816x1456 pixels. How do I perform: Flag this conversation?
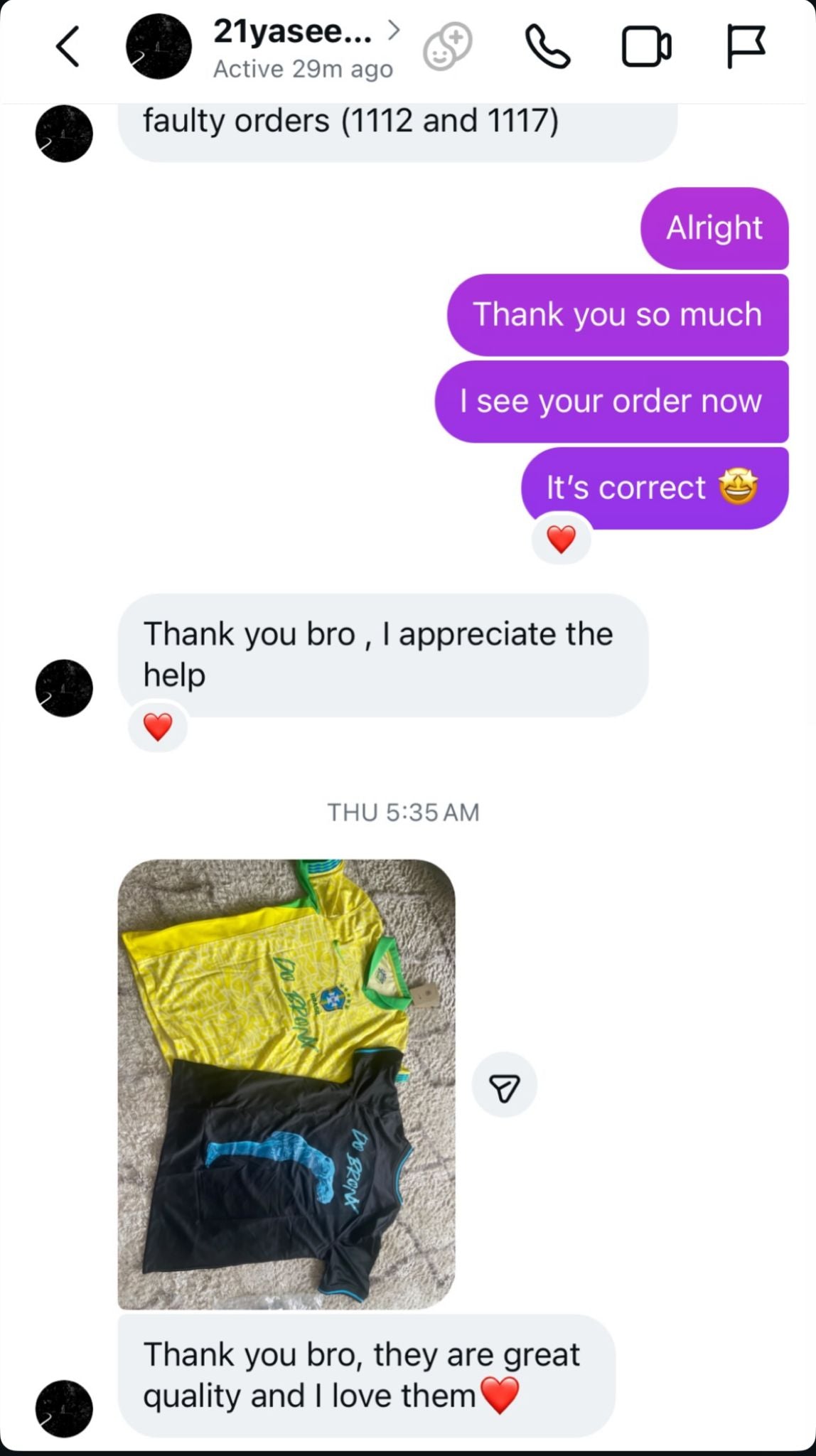pos(746,47)
